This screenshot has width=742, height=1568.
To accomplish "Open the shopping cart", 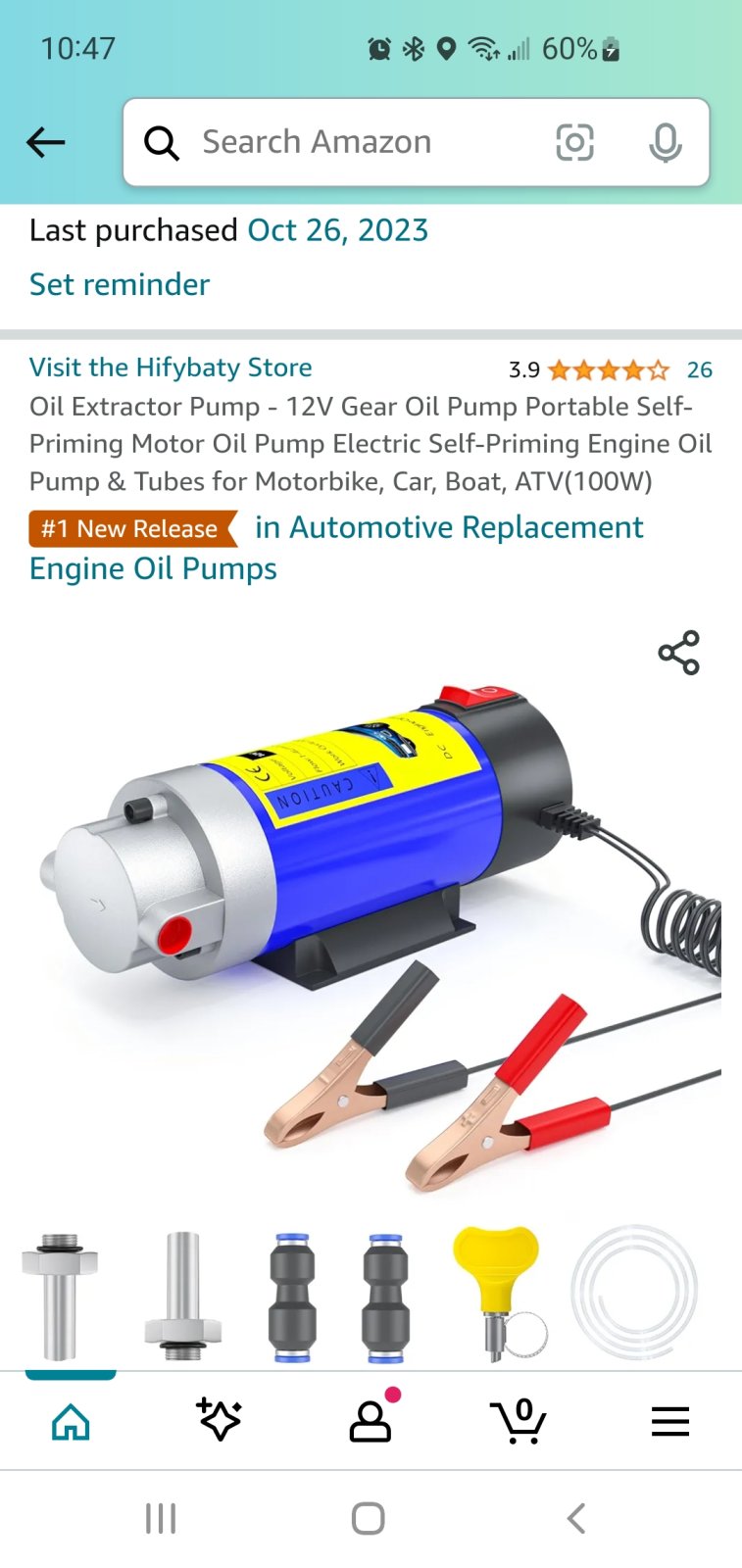I will (x=519, y=1421).
